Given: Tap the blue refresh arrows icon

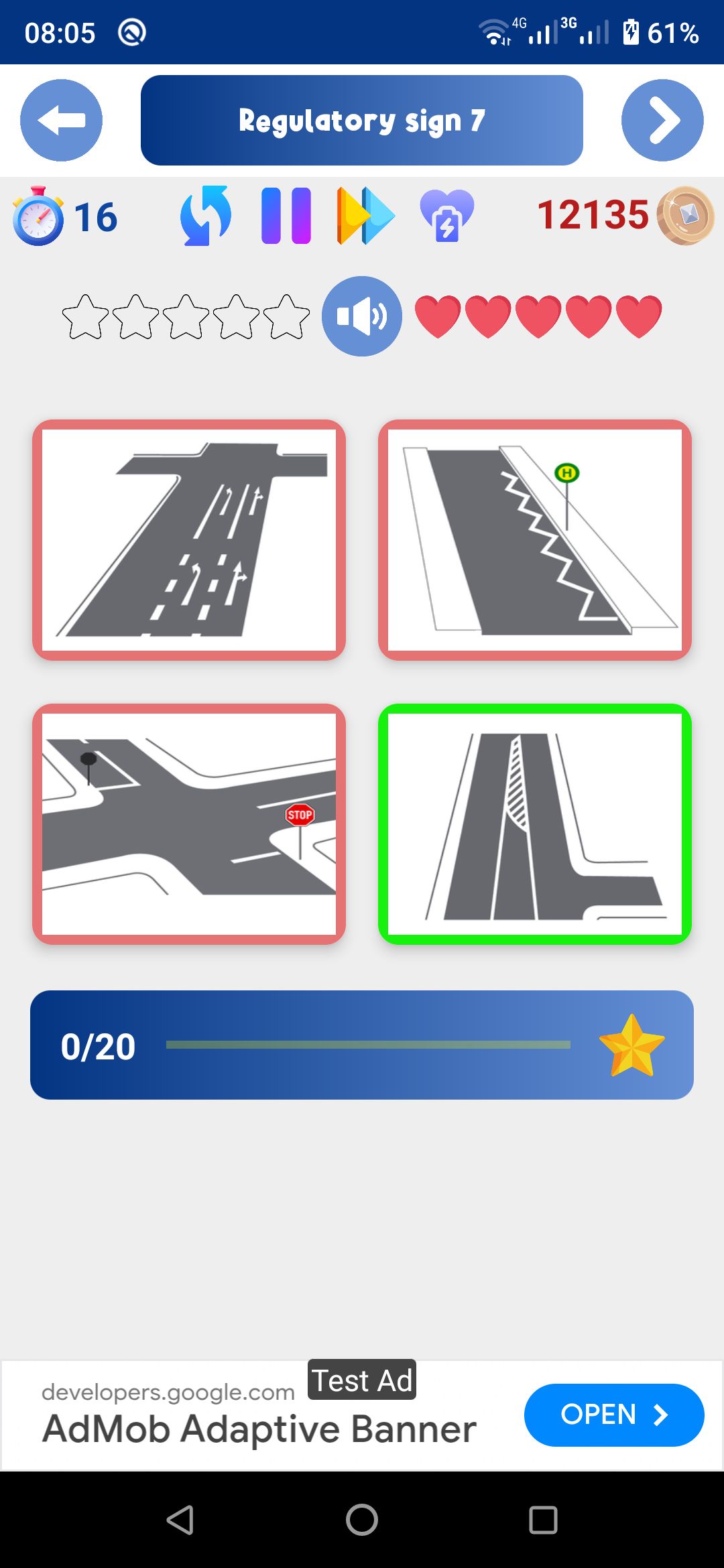Looking at the screenshot, I should [206, 216].
